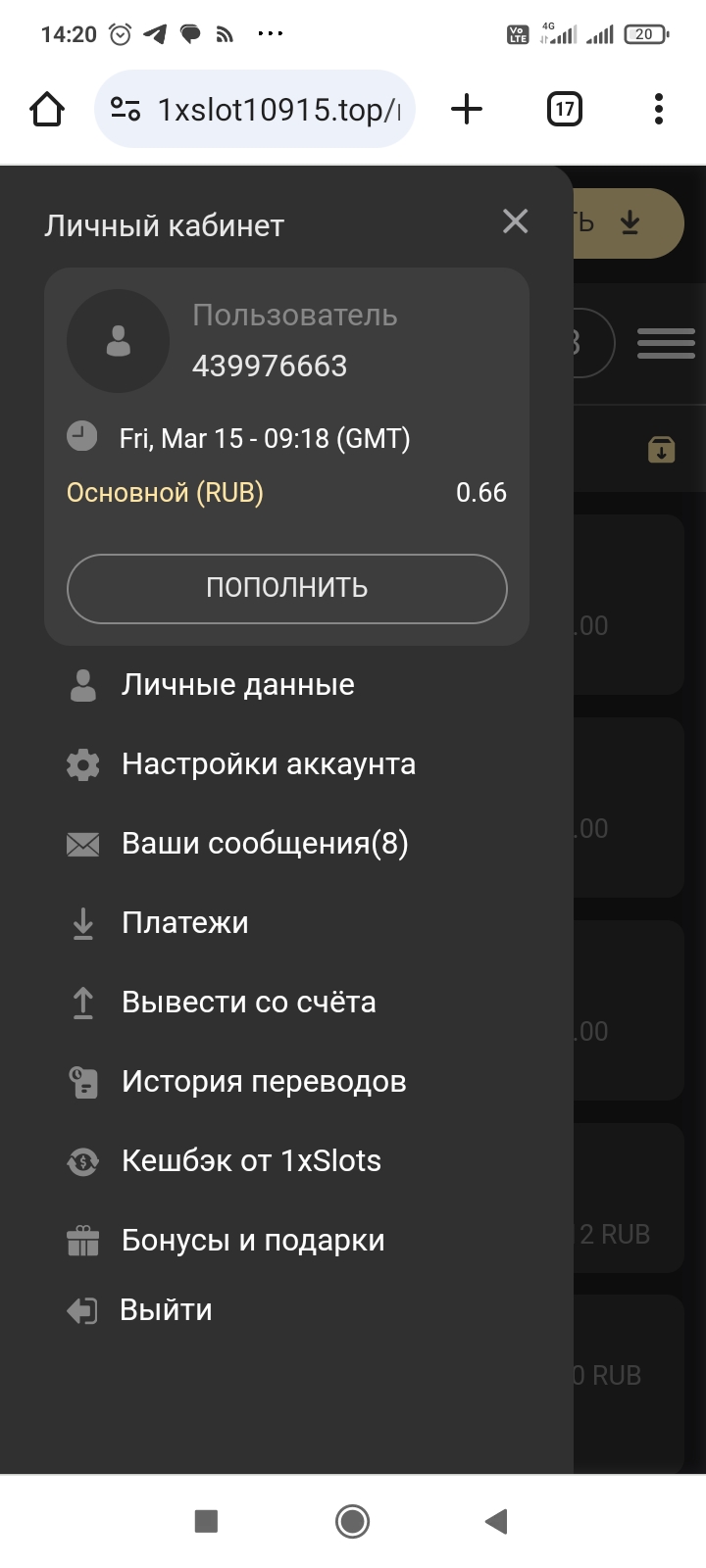Open История переводов
This screenshot has height=1568, width=706.
[x=263, y=1082]
